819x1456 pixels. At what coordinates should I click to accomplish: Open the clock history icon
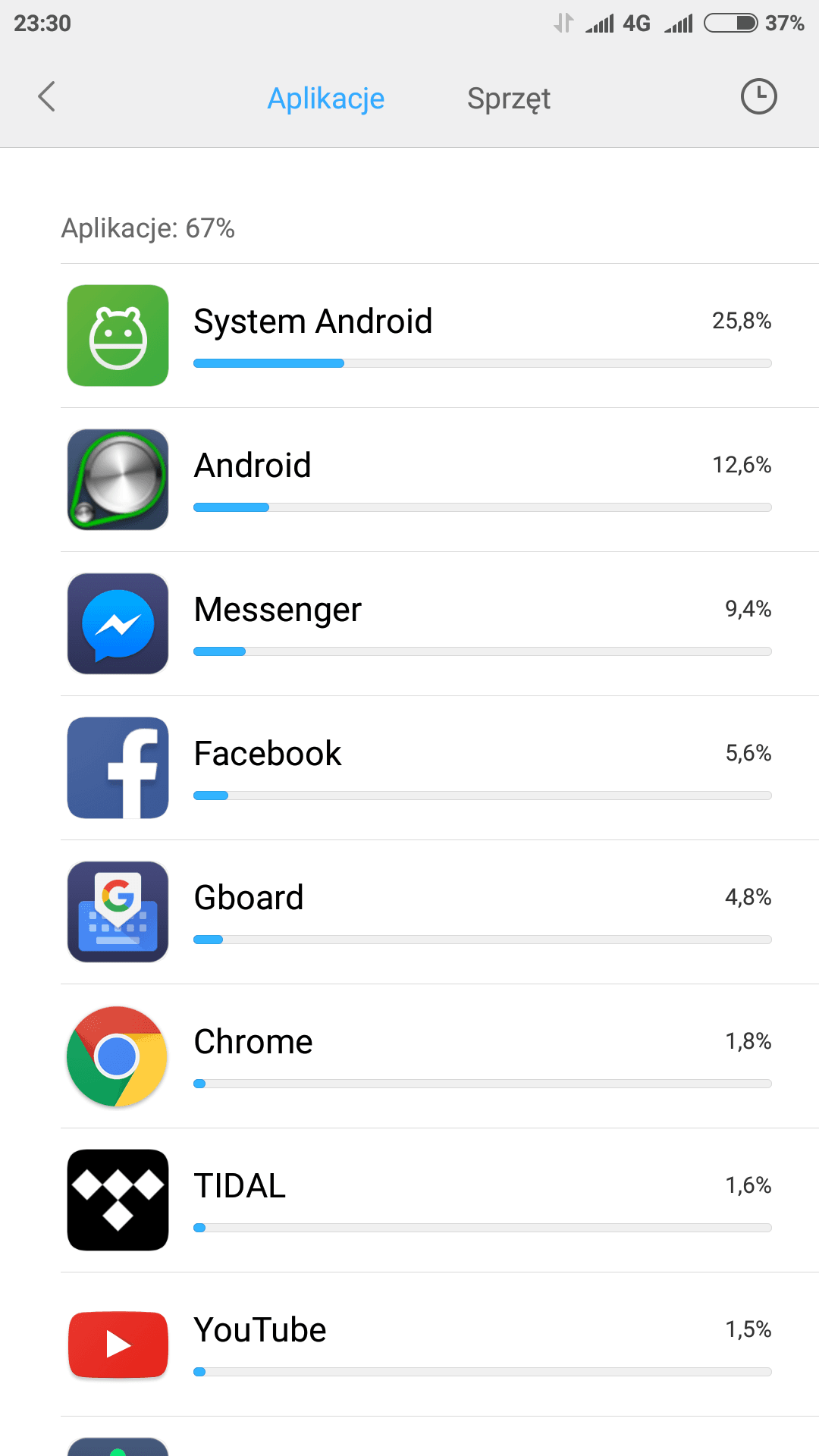[x=758, y=96]
